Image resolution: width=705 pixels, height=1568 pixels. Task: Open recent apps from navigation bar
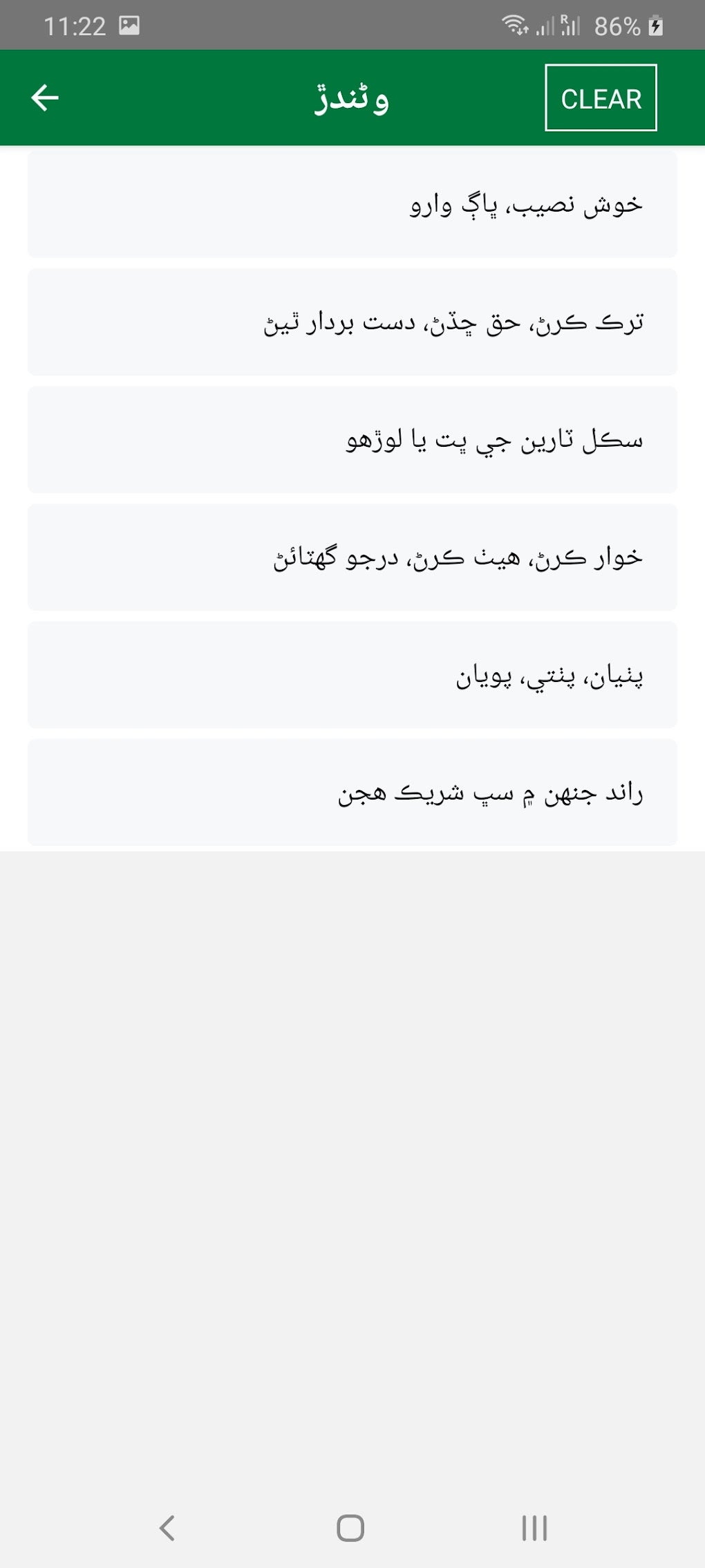[x=534, y=1528]
